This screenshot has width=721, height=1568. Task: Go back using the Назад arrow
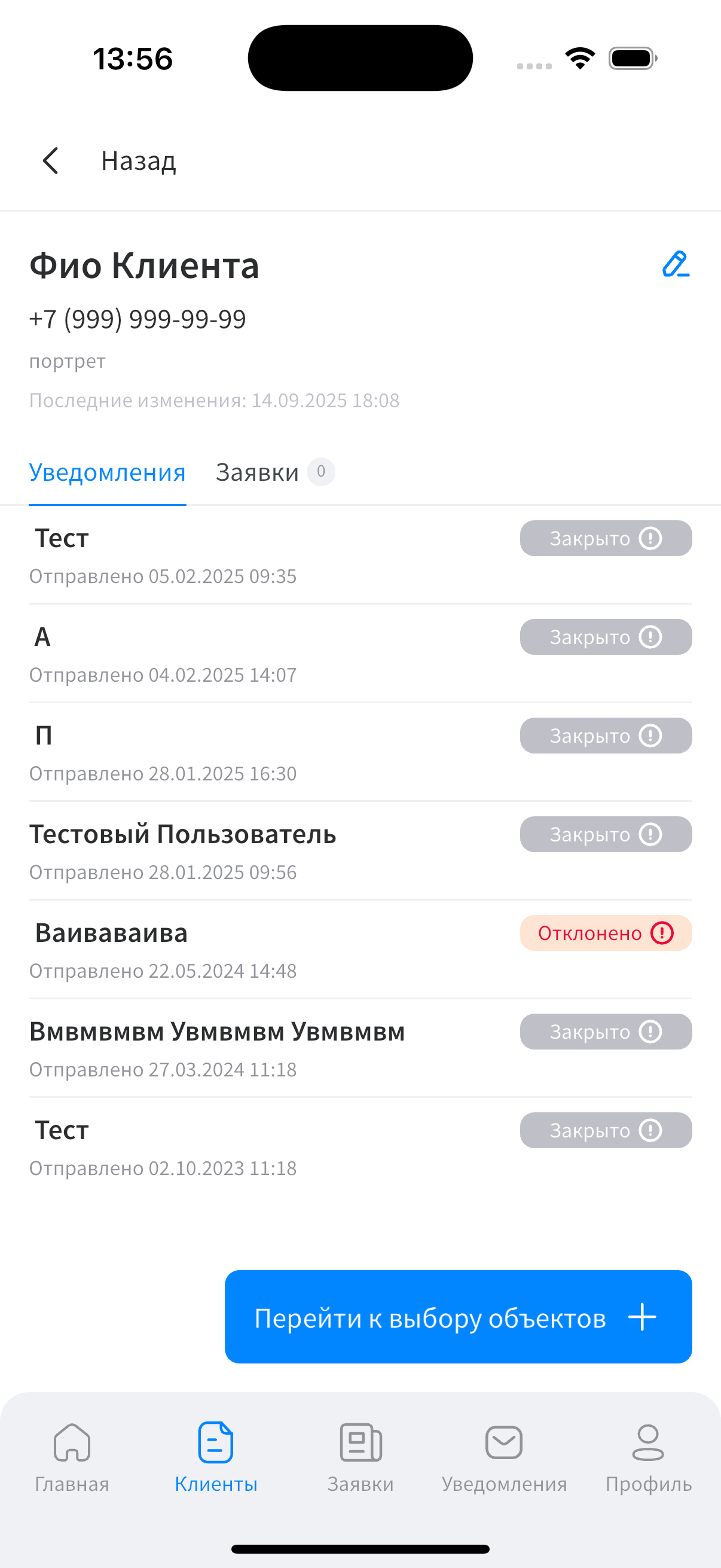(51, 161)
